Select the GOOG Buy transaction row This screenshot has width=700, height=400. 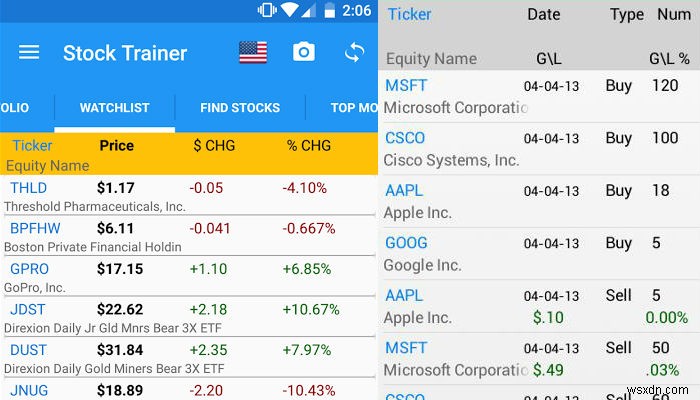pyautogui.click(x=540, y=253)
